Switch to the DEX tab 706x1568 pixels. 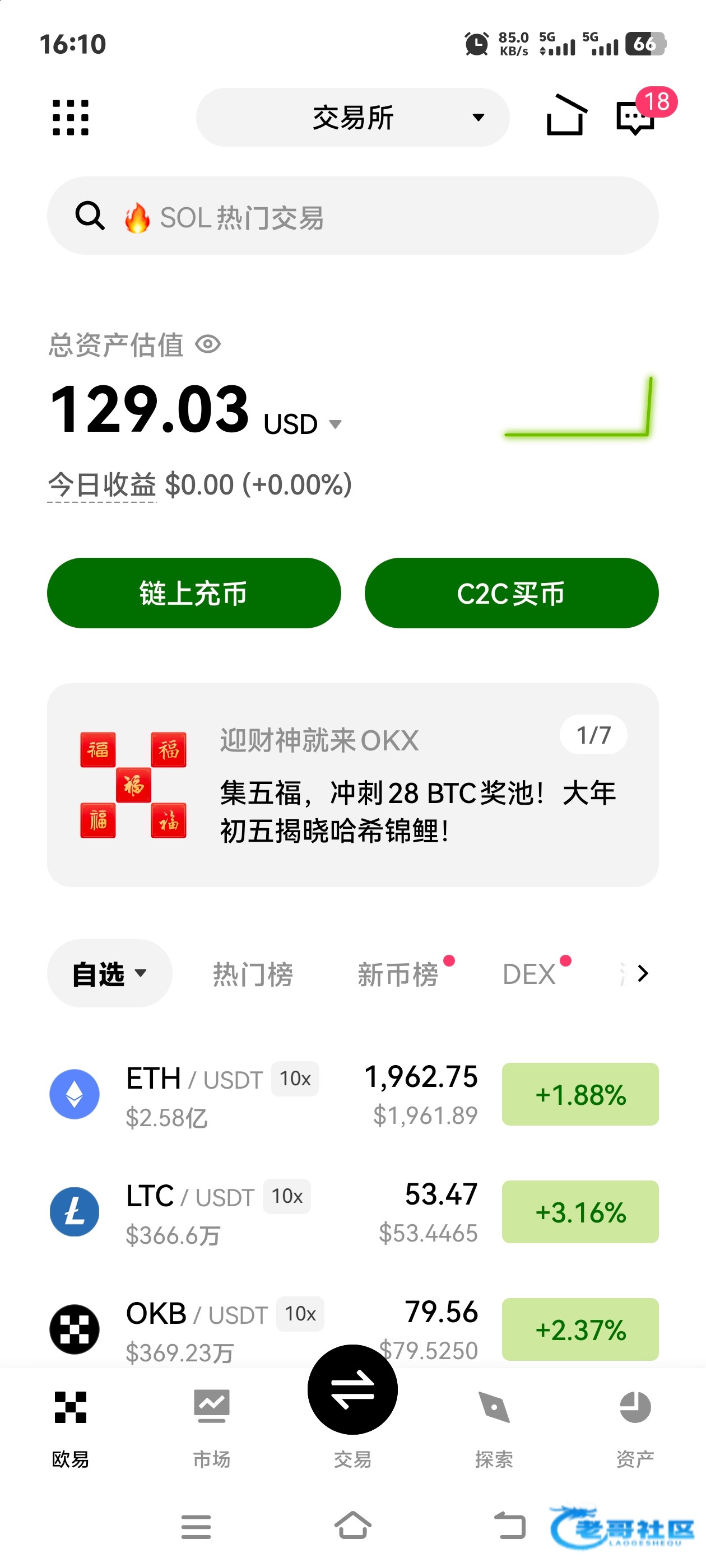(x=529, y=974)
